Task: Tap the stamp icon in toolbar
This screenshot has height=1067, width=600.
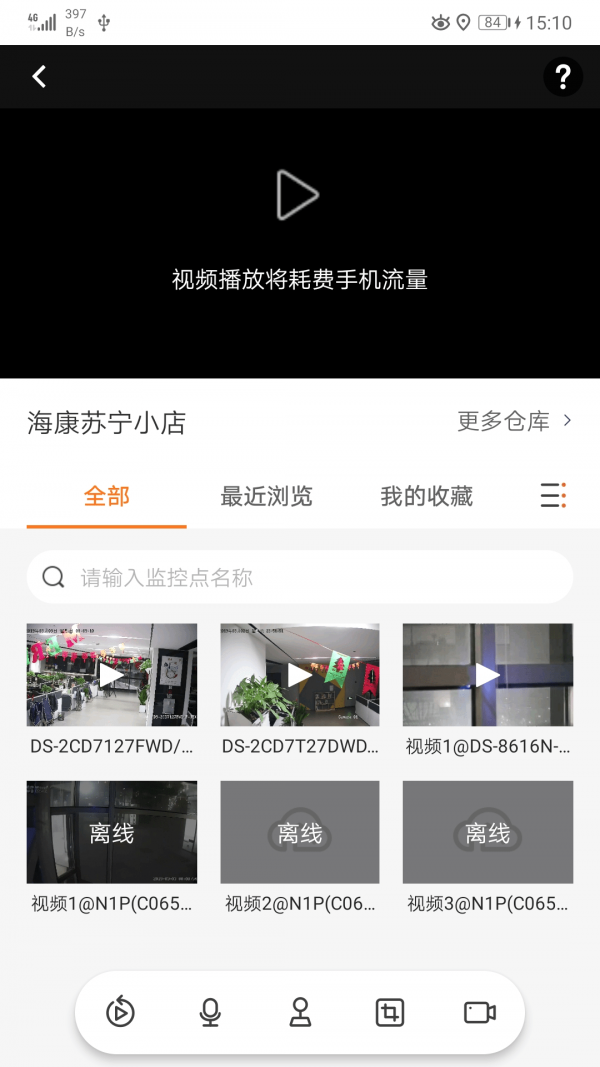Action: [300, 1013]
